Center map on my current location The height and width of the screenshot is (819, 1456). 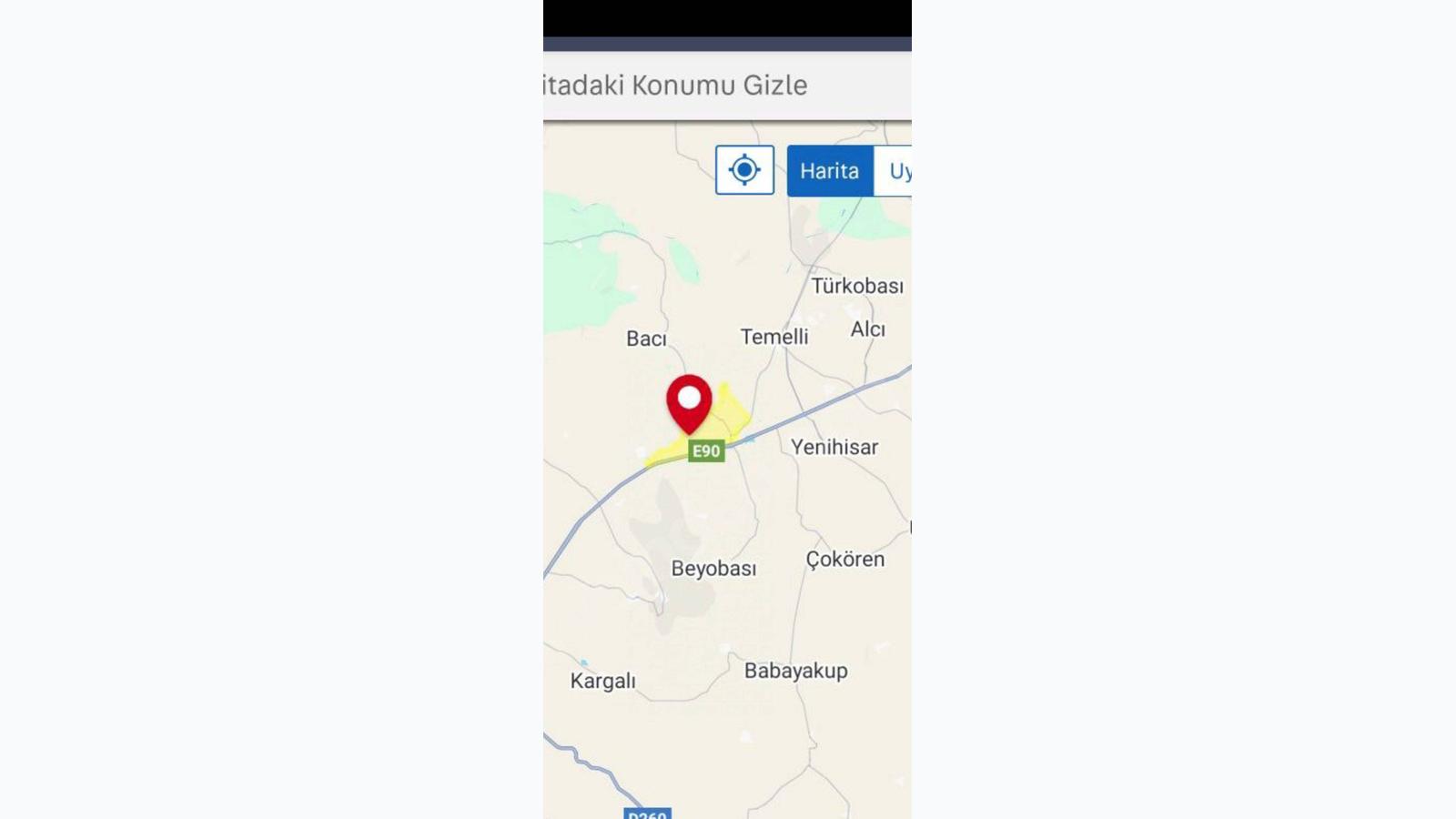tap(744, 170)
